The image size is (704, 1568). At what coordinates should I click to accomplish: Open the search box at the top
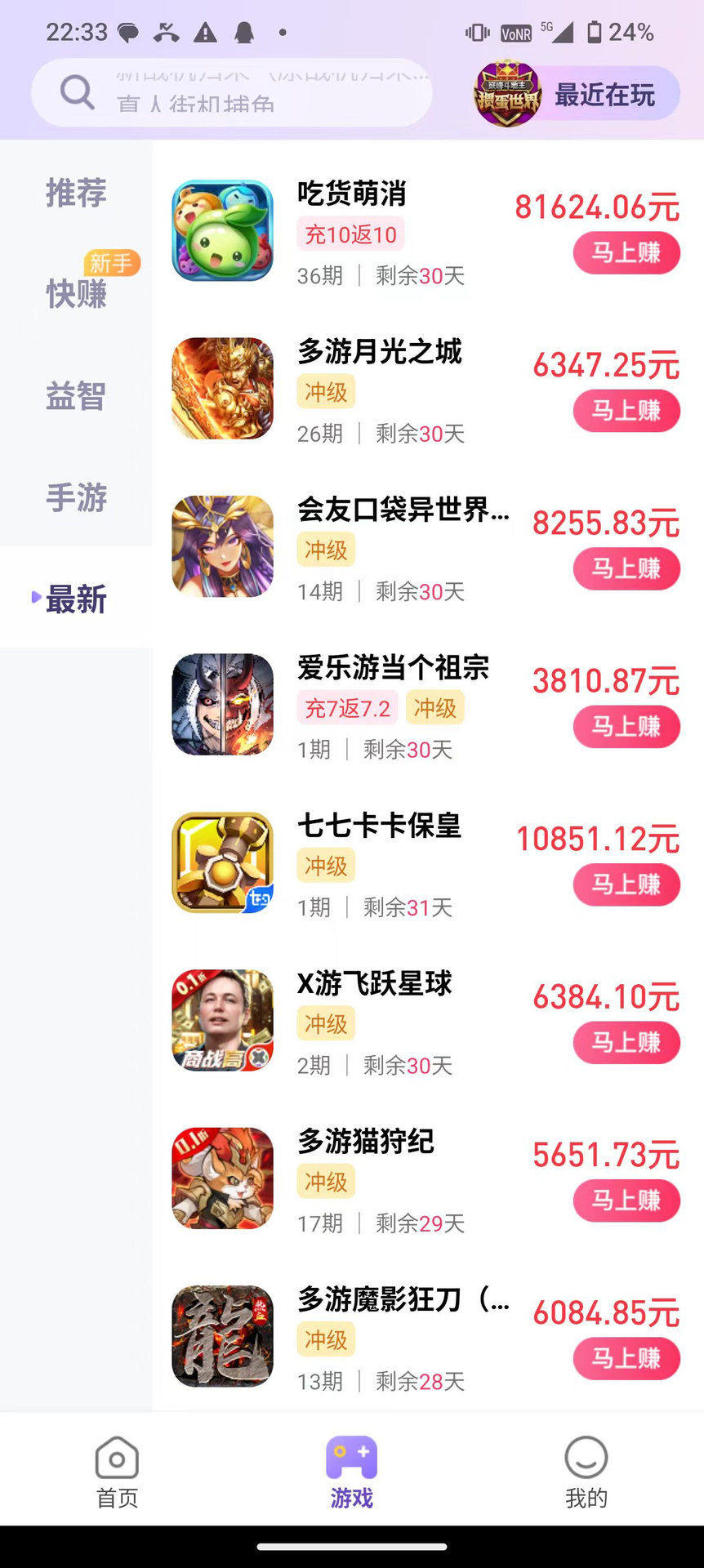click(x=231, y=93)
